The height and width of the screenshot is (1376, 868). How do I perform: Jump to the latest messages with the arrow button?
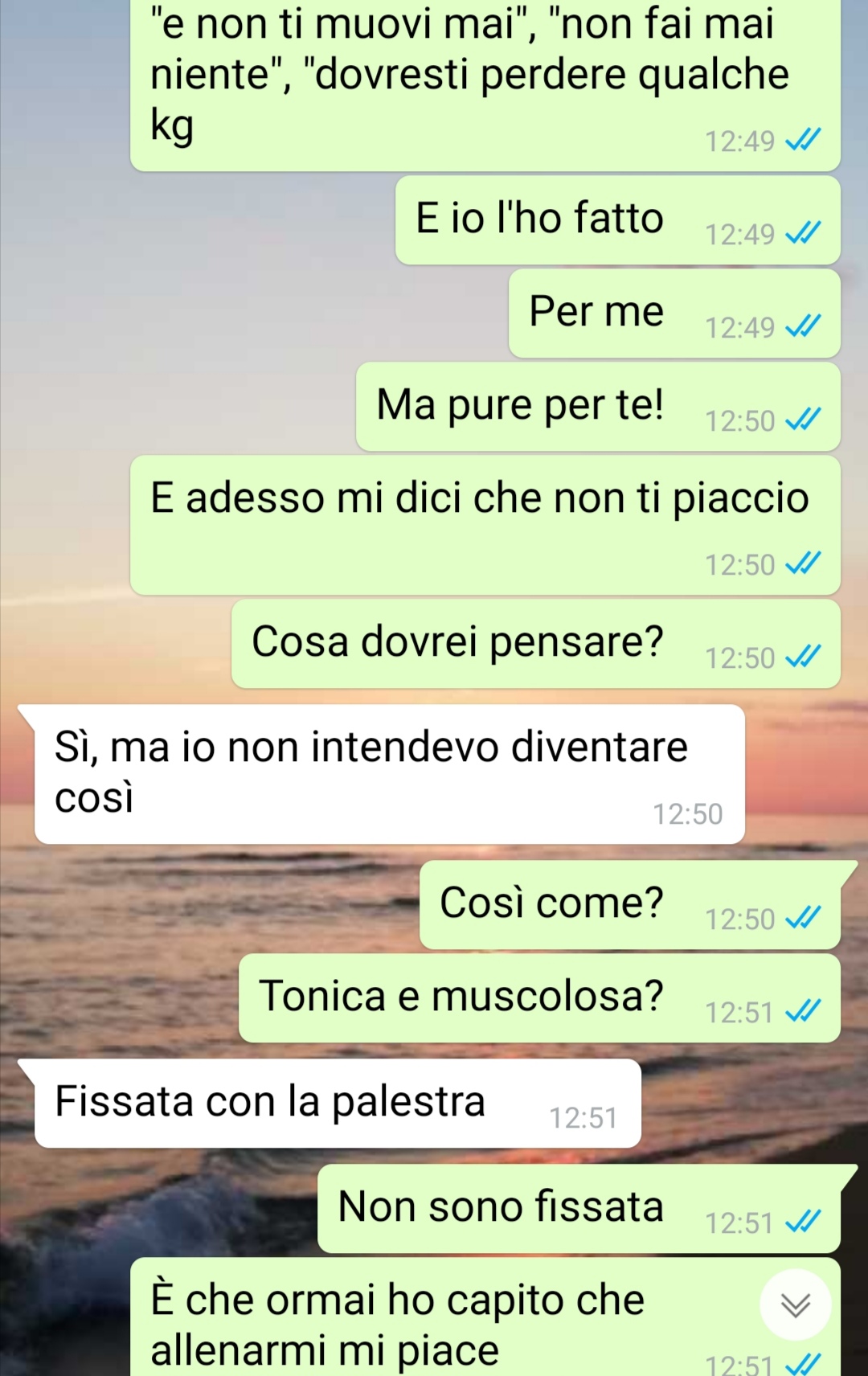(x=795, y=1305)
